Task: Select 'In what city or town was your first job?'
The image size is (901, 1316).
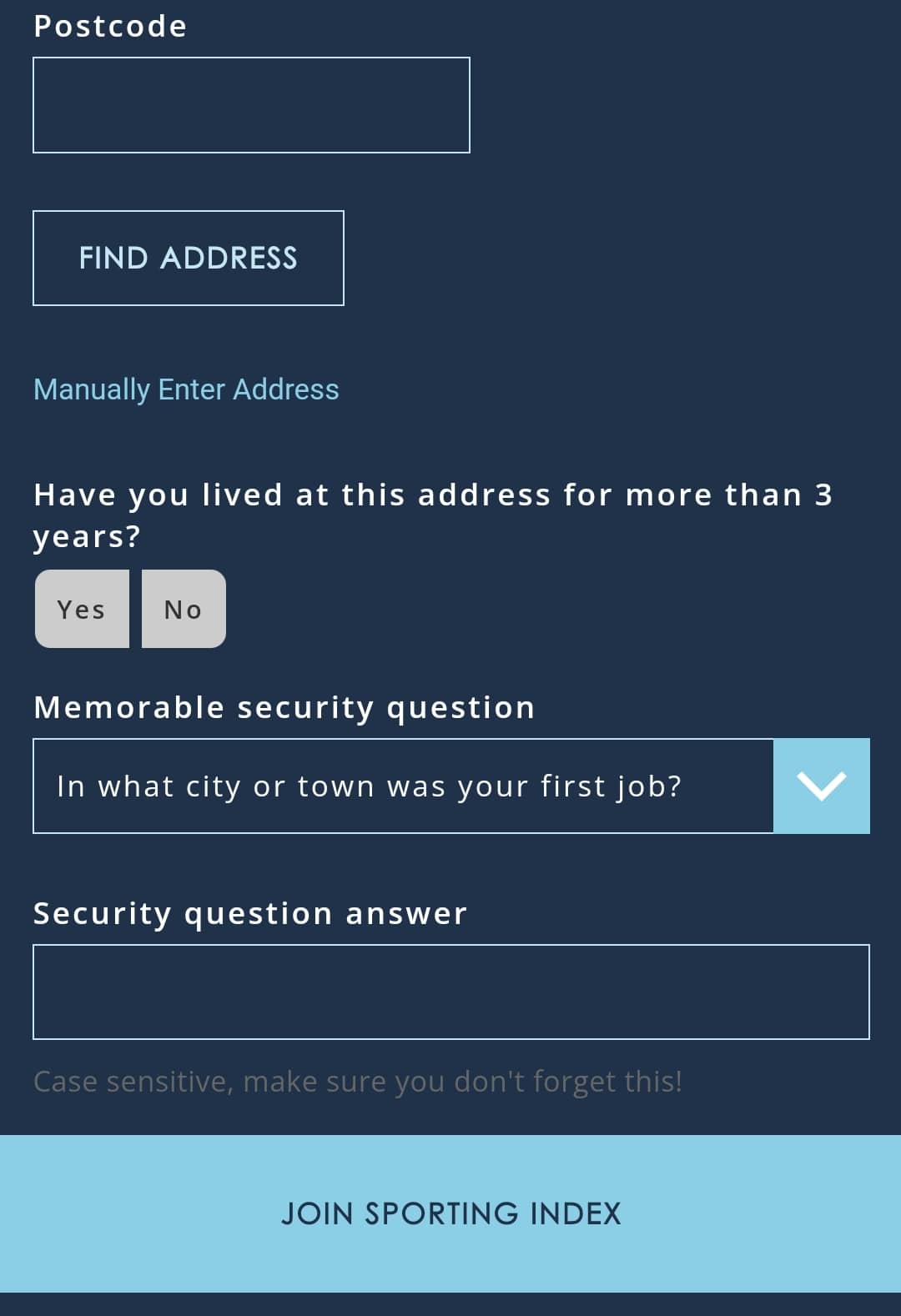Action: coord(370,785)
